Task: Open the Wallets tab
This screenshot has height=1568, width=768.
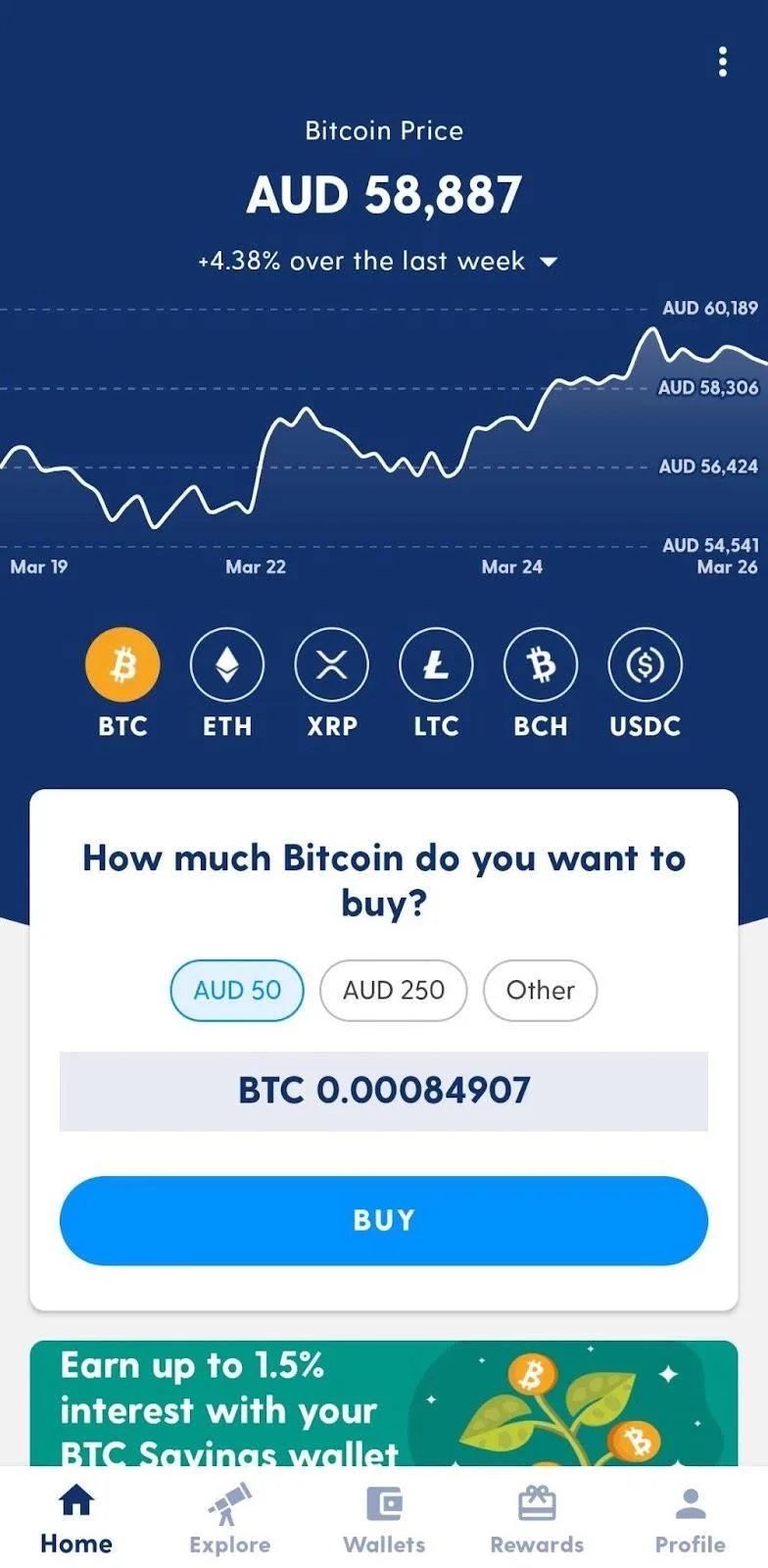Action: point(384,1519)
